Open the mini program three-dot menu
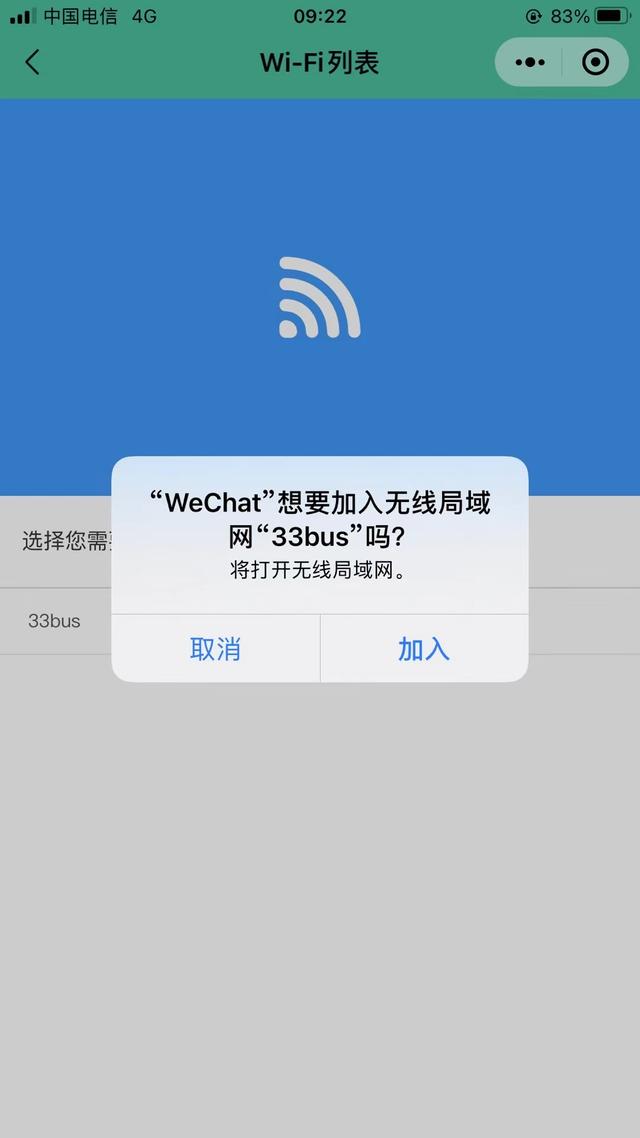This screenshot has height=1138, width=640. 530,62
